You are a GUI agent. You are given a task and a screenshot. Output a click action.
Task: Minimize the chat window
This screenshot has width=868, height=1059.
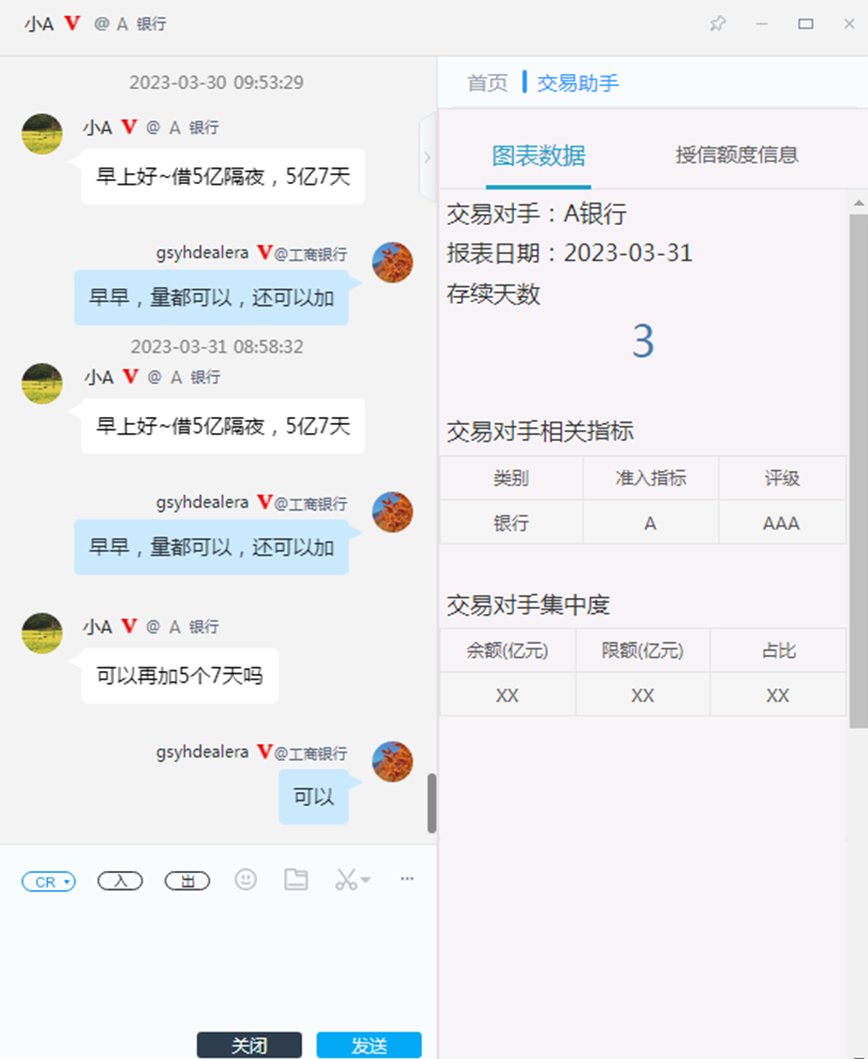[762, 24]
